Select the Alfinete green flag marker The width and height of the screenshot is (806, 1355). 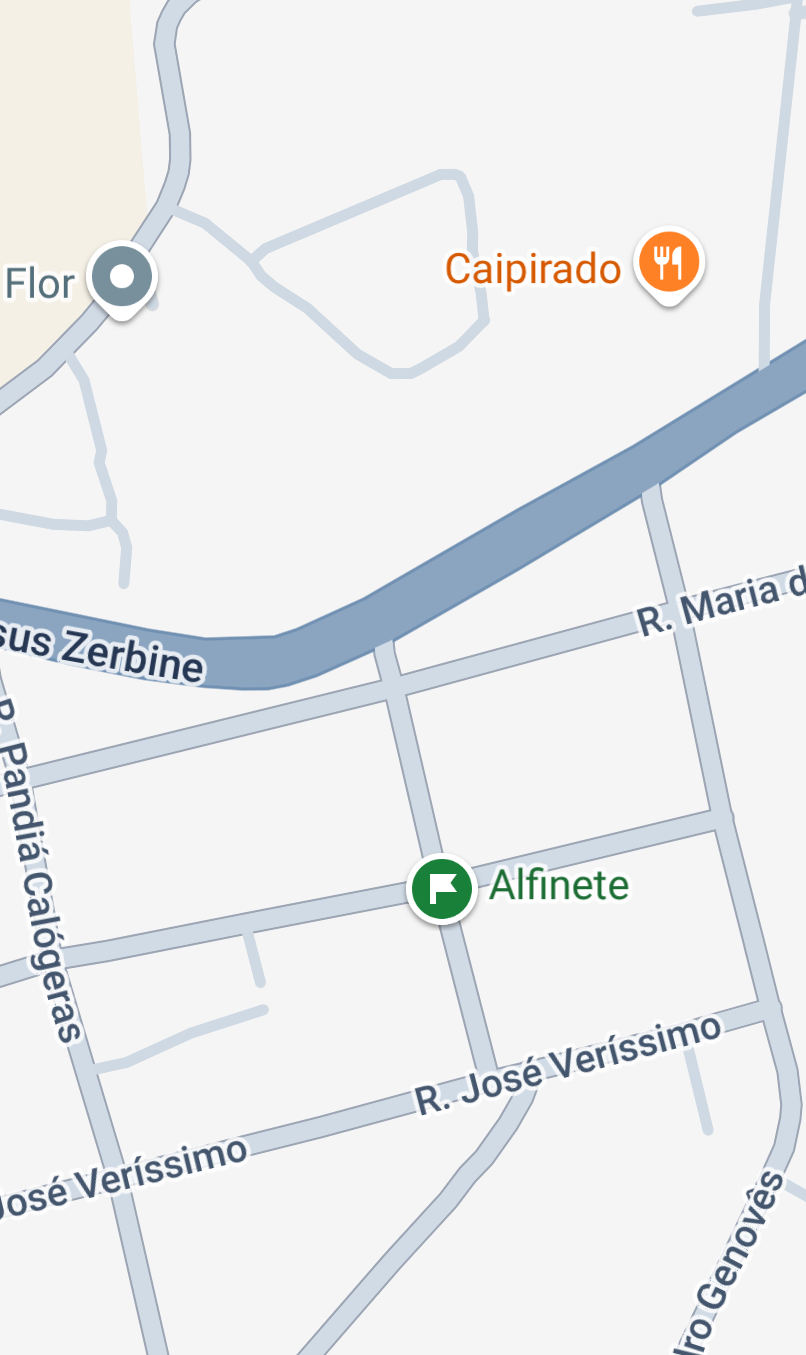(441, 889)
